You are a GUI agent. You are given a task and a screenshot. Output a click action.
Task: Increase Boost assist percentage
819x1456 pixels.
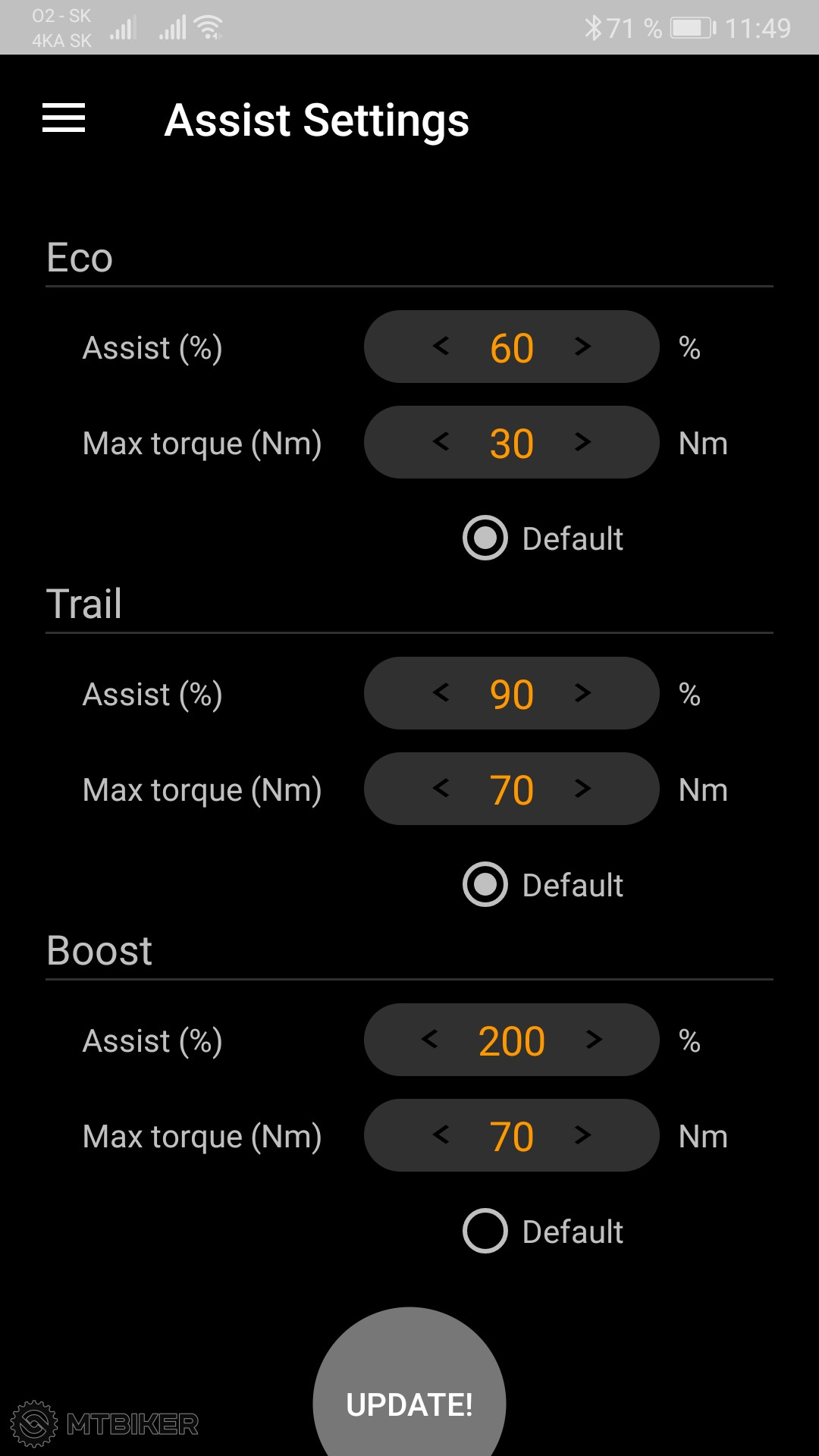coord(594,1040)
